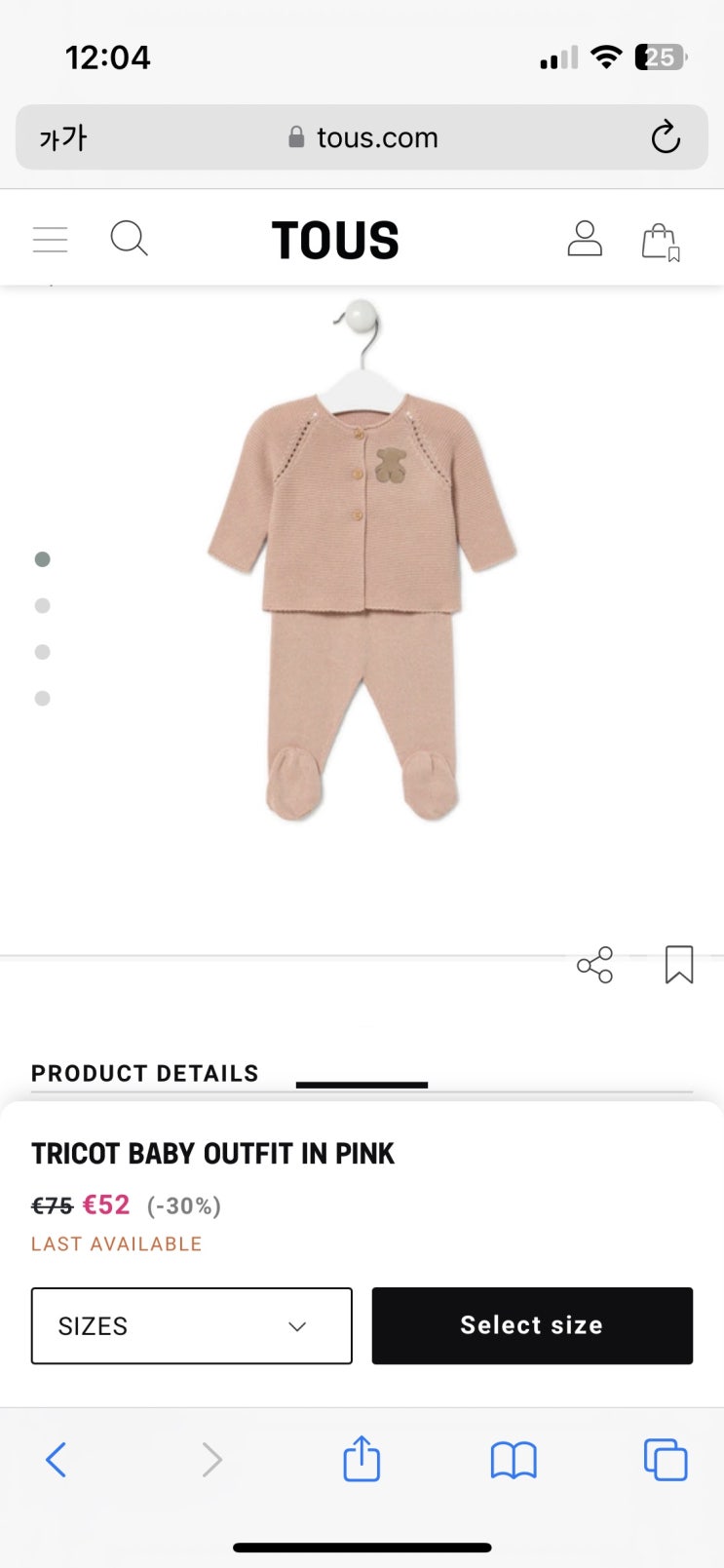Share this baby outfit

(594, 965)
